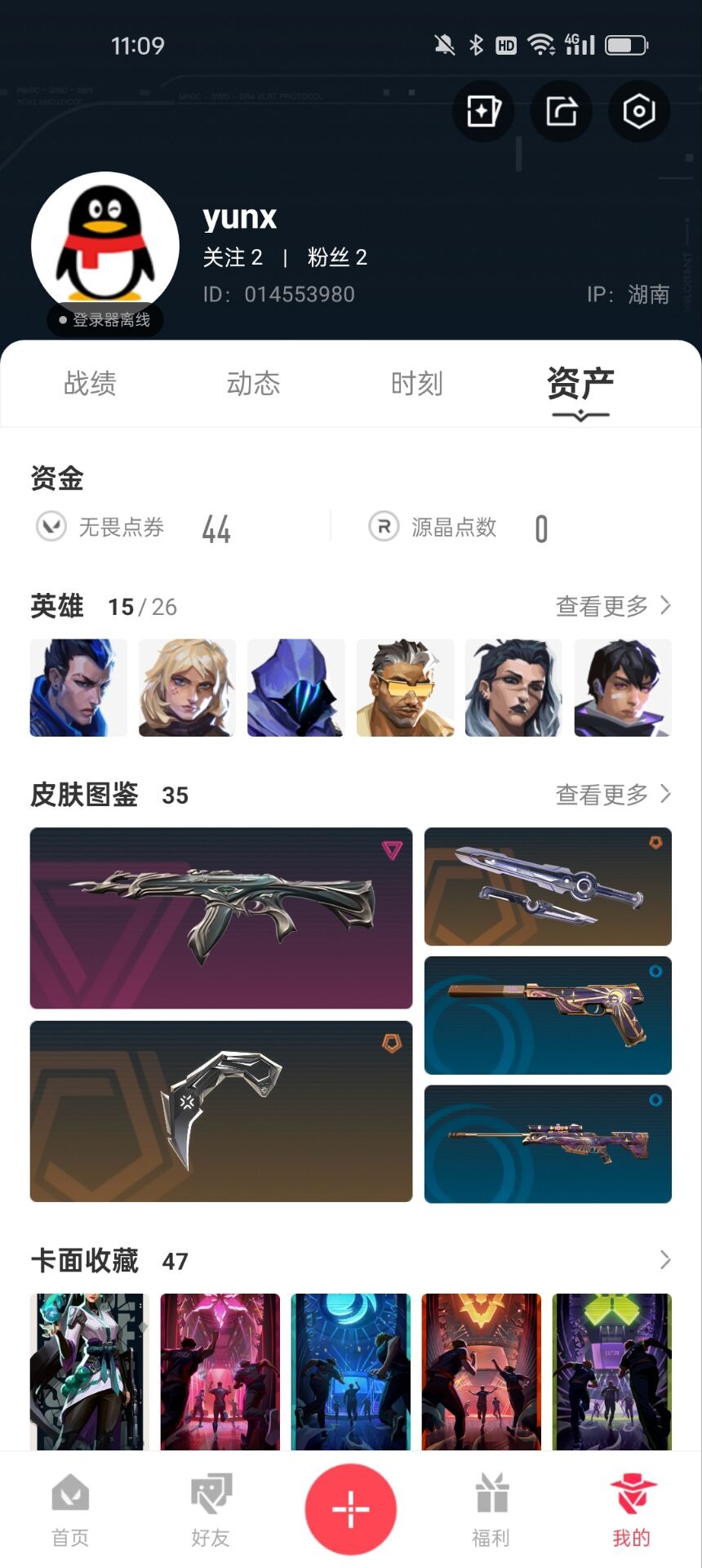The image size is (702, 1568).
Task: Open the sniper rifle skin card
Action: (x=548, y=1143)
